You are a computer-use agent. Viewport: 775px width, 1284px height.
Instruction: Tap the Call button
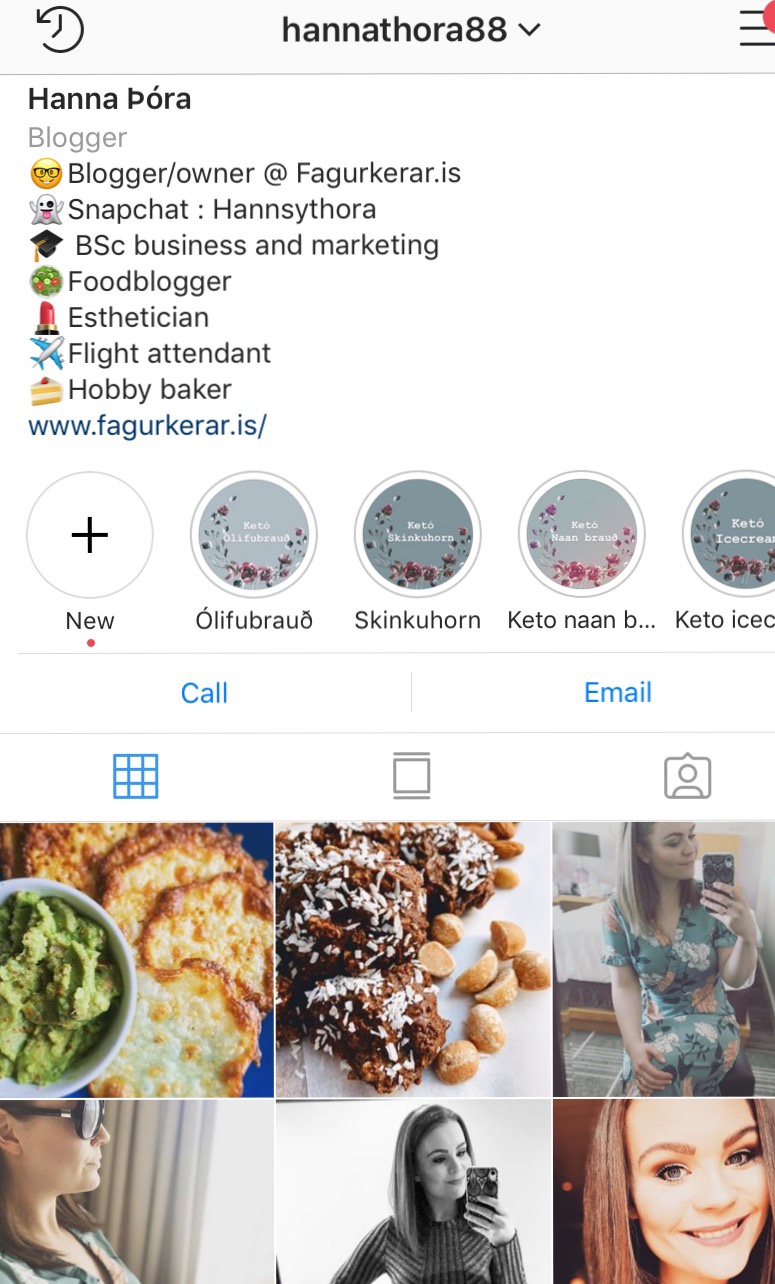(204, 693)
